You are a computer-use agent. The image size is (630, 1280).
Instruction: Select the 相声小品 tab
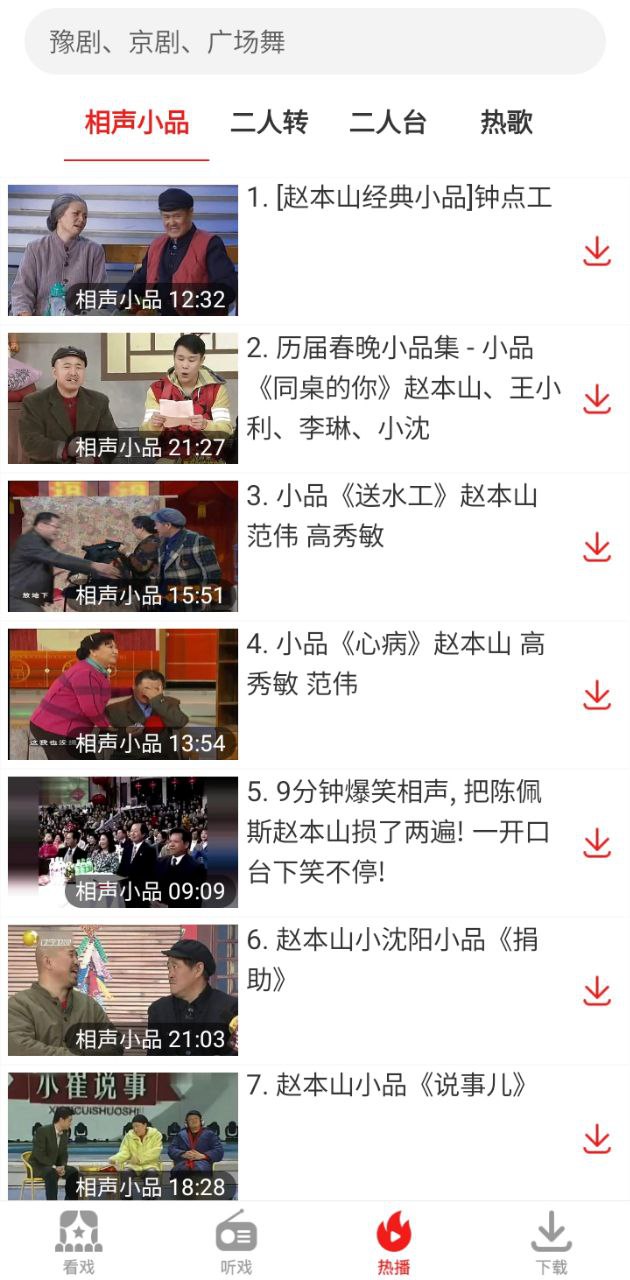(137, 123)
